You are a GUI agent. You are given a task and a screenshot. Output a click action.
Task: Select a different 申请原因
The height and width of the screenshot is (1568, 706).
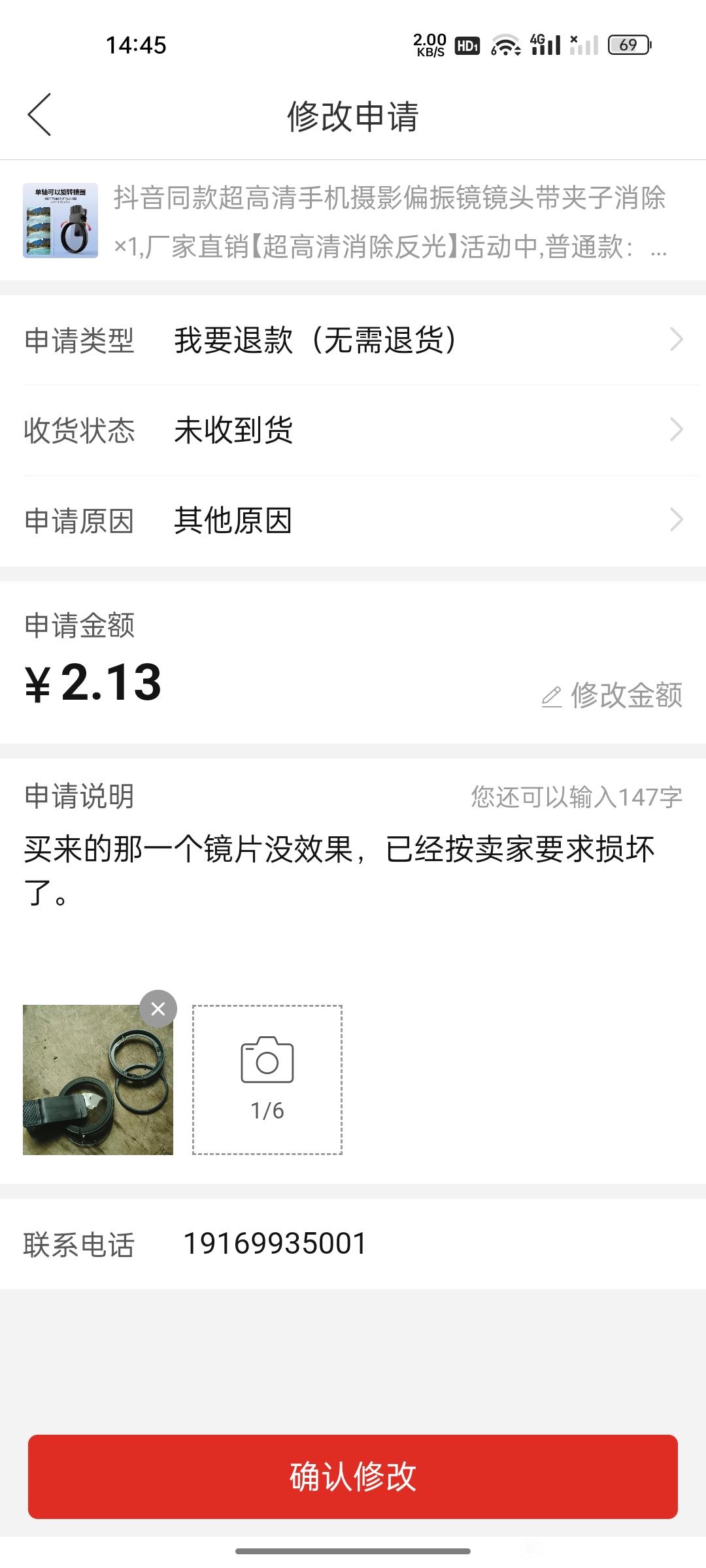pyautogui.click(x=353, y=521)
